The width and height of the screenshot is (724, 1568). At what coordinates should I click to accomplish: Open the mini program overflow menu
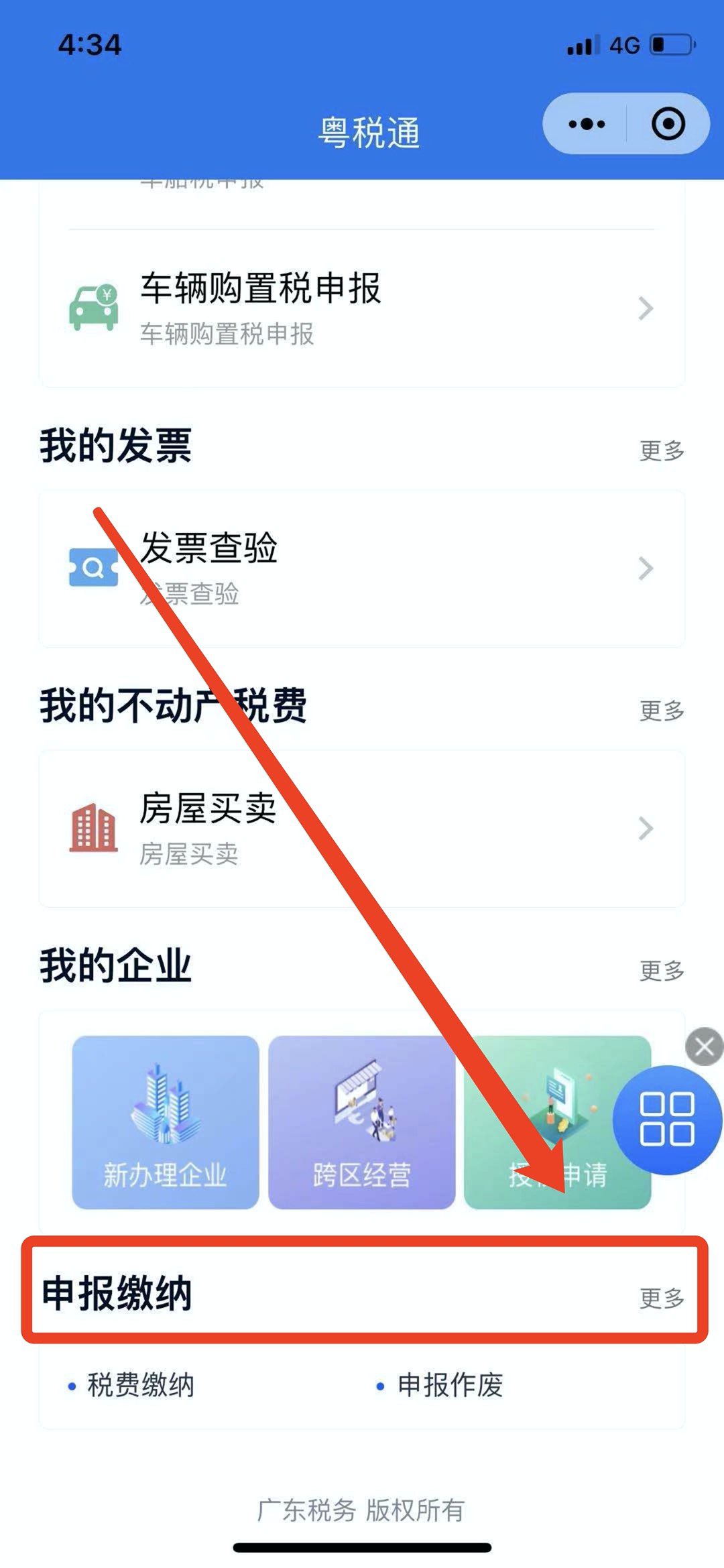[587, 124]
